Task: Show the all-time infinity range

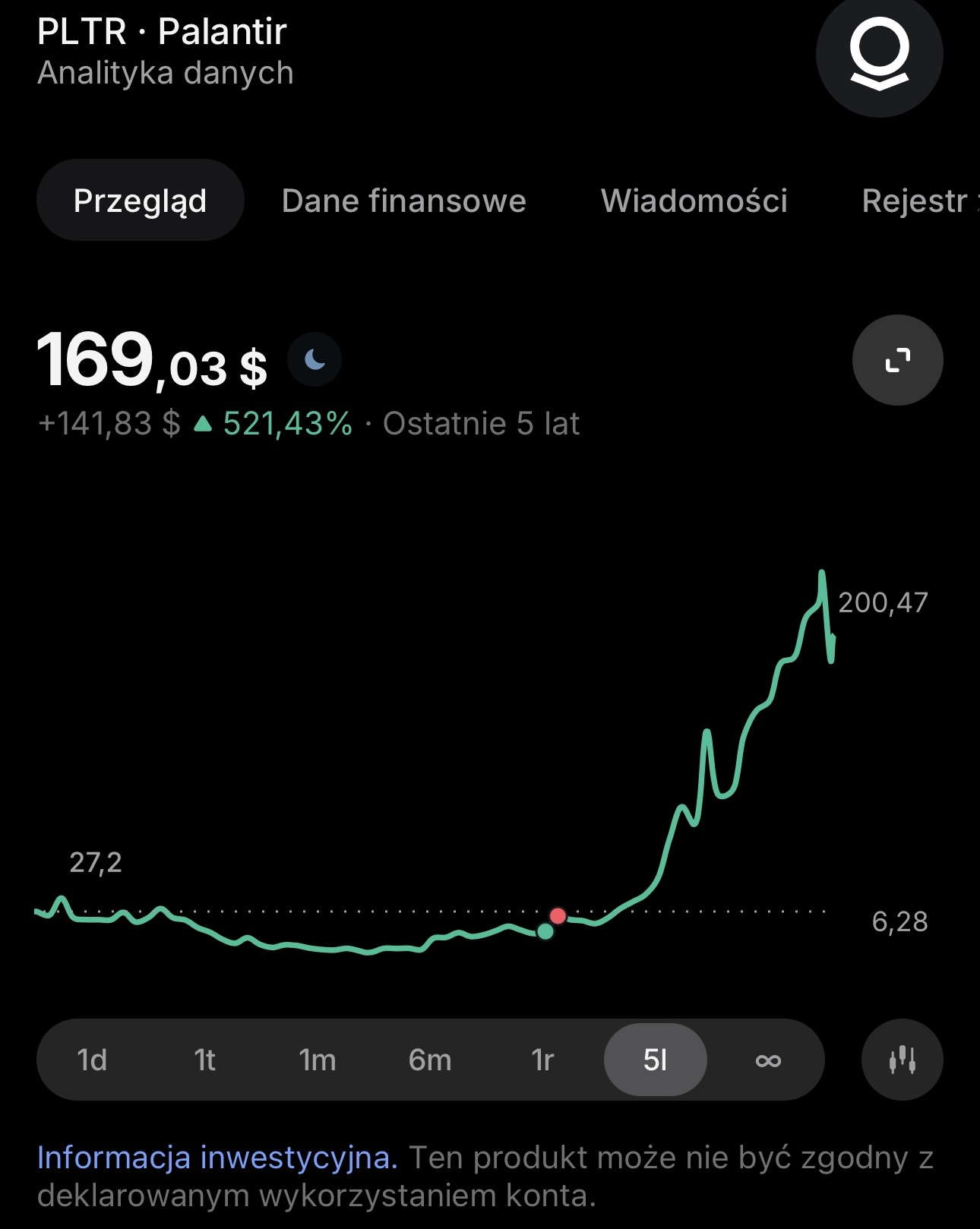Action: (x=768, y=1060)
